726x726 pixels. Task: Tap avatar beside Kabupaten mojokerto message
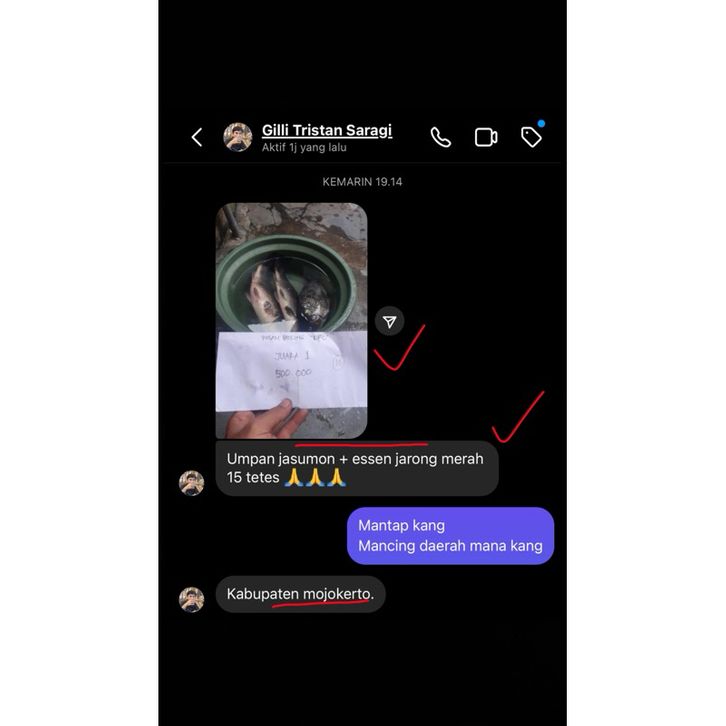(x=192, y=599)
